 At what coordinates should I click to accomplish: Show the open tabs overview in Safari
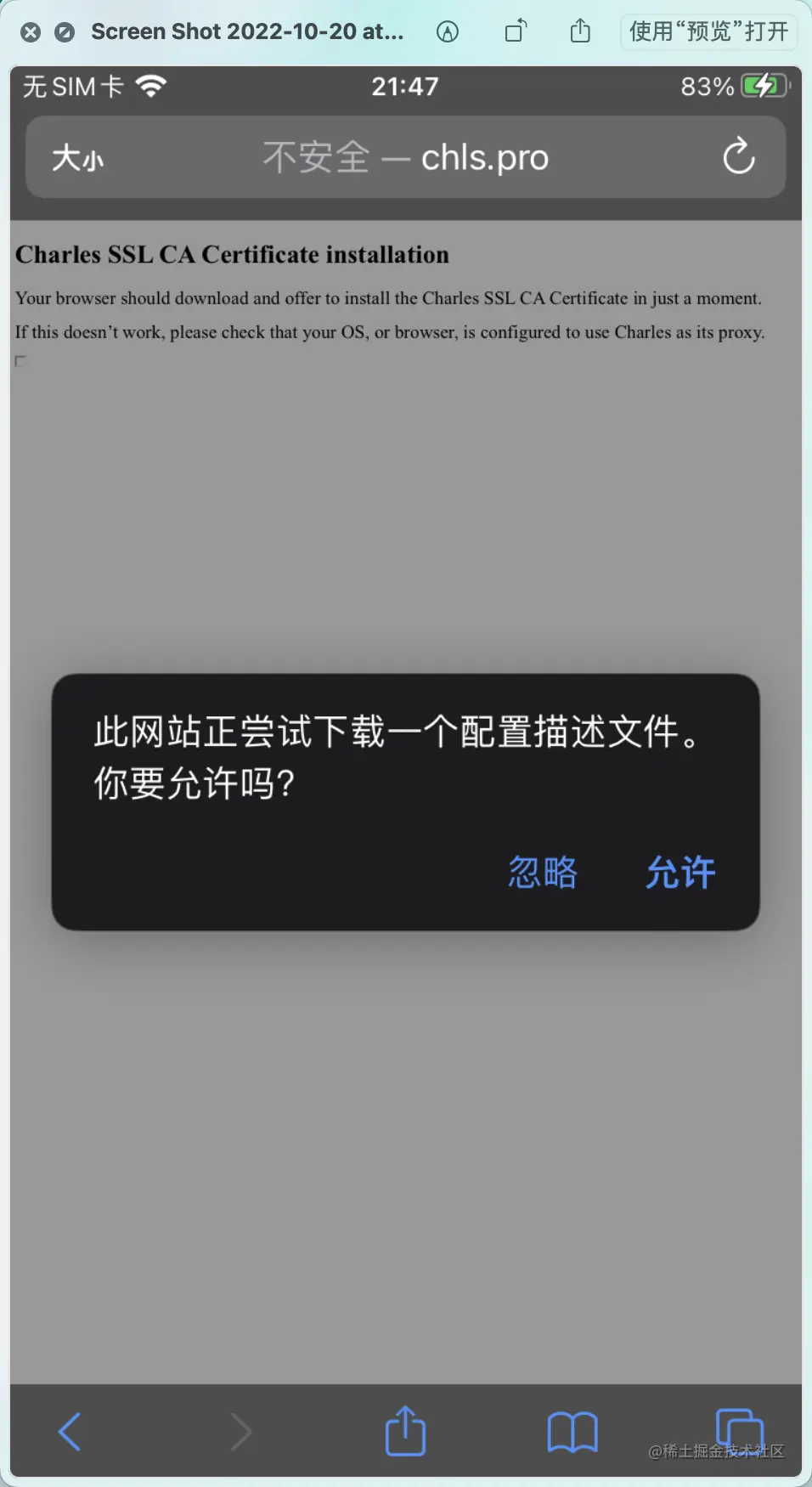click(x=739, y=1429)
